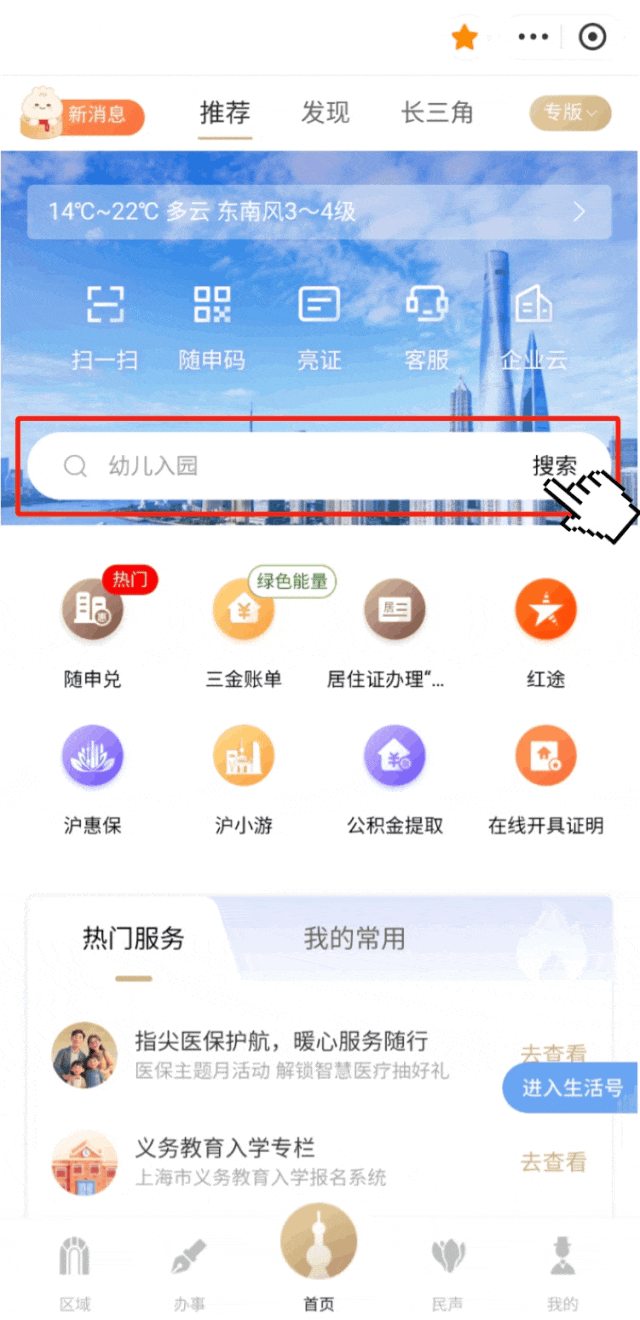The height and width of the screenshot is (1320, 640).
Task: Close the mini program via circle icon
Action: click(x=593, y=37)
